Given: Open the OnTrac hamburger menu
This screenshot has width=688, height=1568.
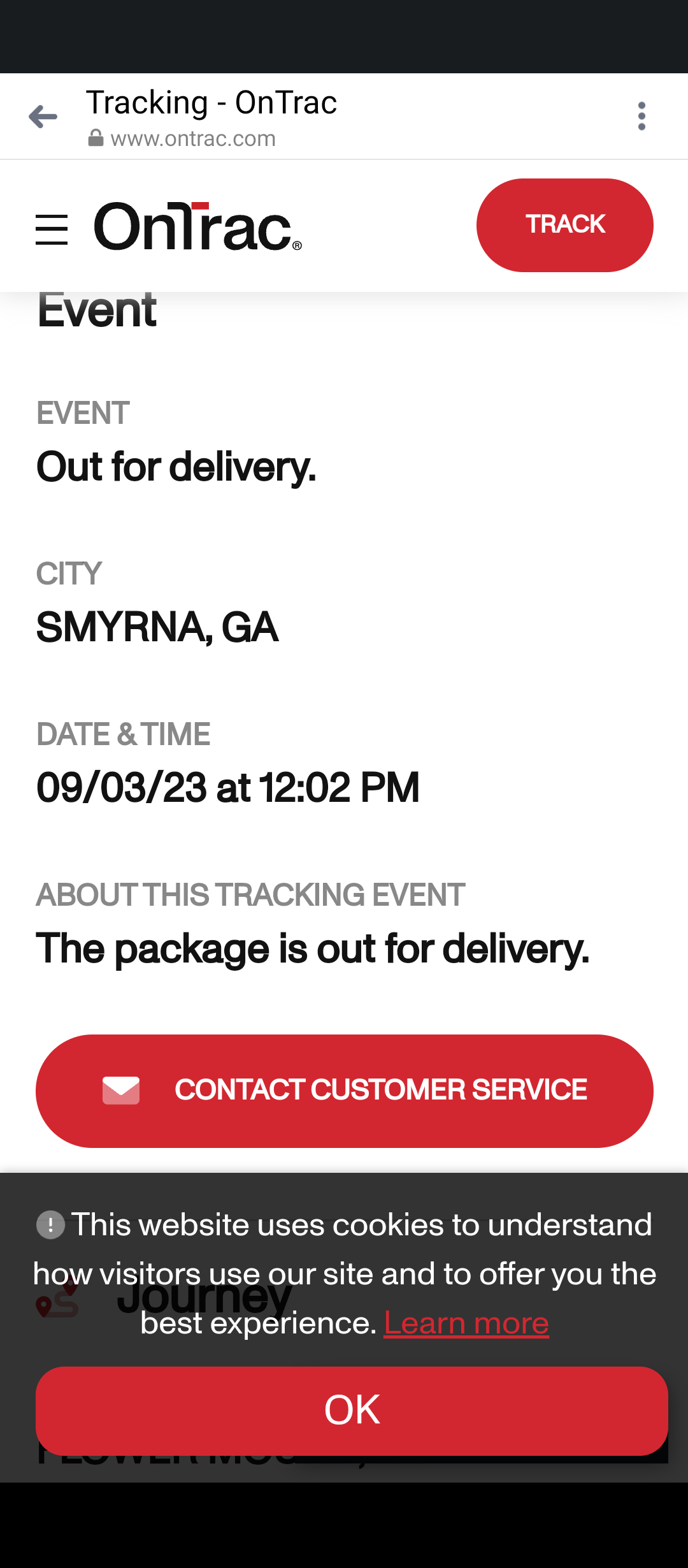Looking at the screenshot, I should coord(52,229).
